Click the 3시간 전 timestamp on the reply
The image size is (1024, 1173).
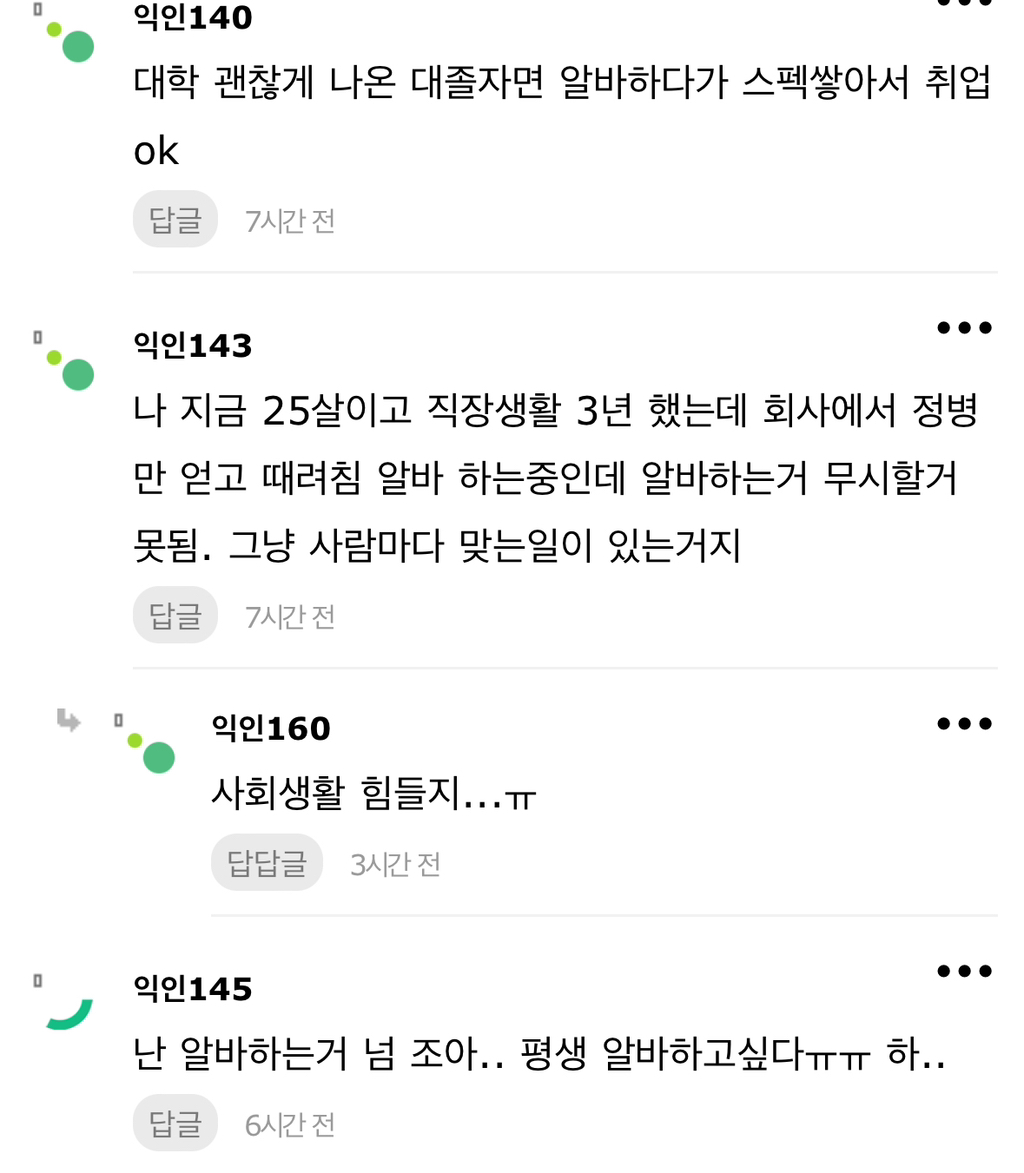click(394, 862)
